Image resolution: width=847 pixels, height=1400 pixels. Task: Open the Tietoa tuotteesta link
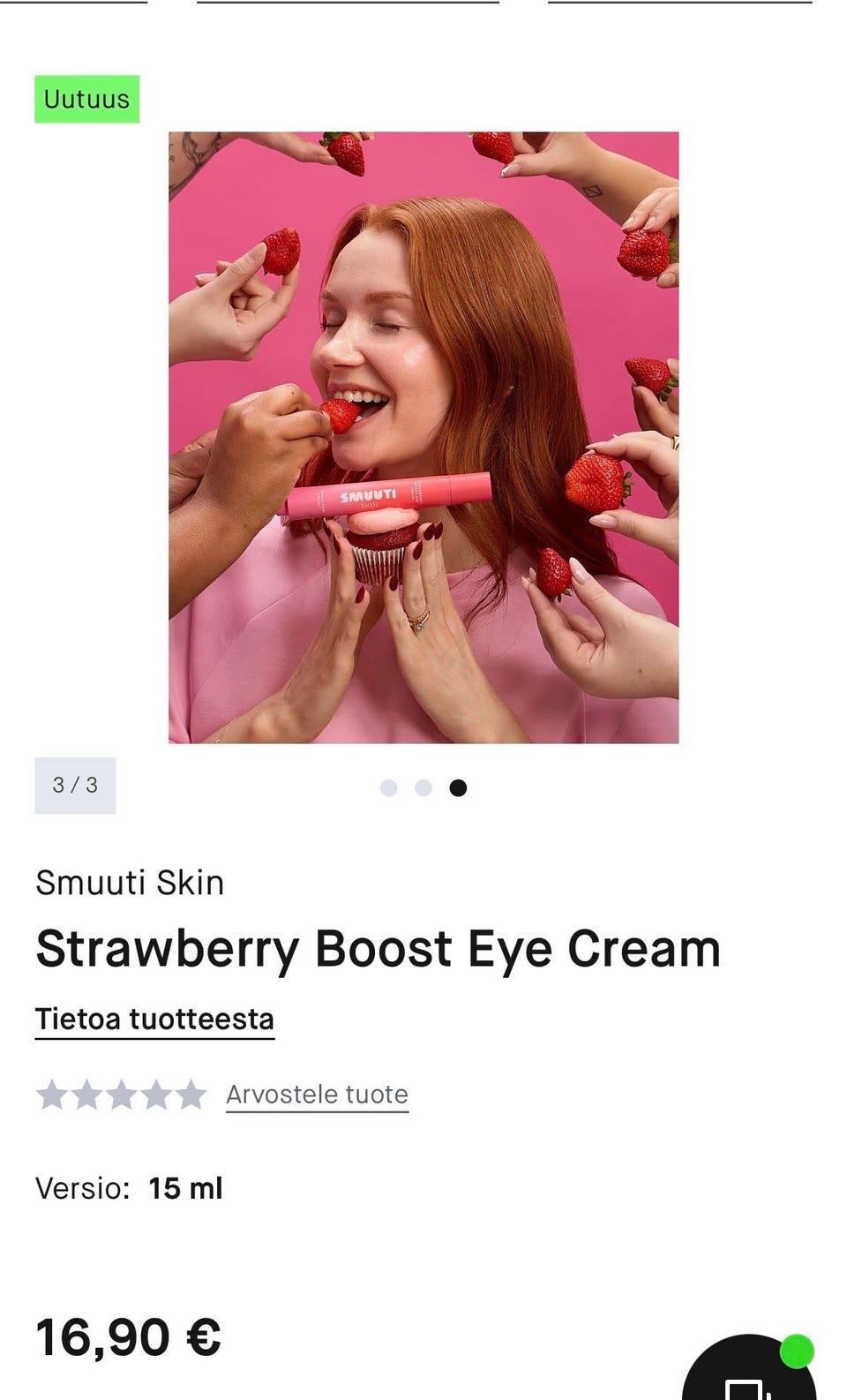pyautogui.click(x=154, y=1020)
